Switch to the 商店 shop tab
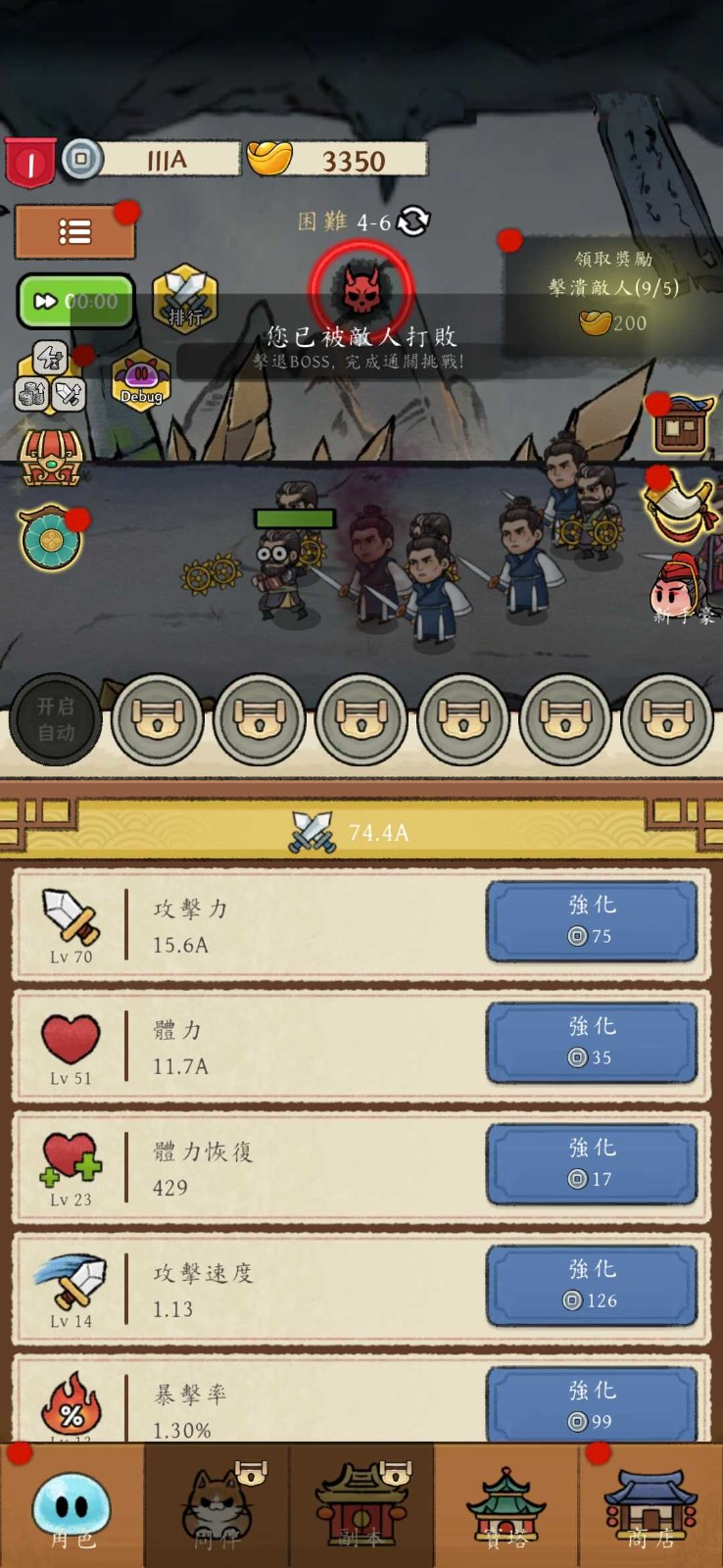 651,1507
